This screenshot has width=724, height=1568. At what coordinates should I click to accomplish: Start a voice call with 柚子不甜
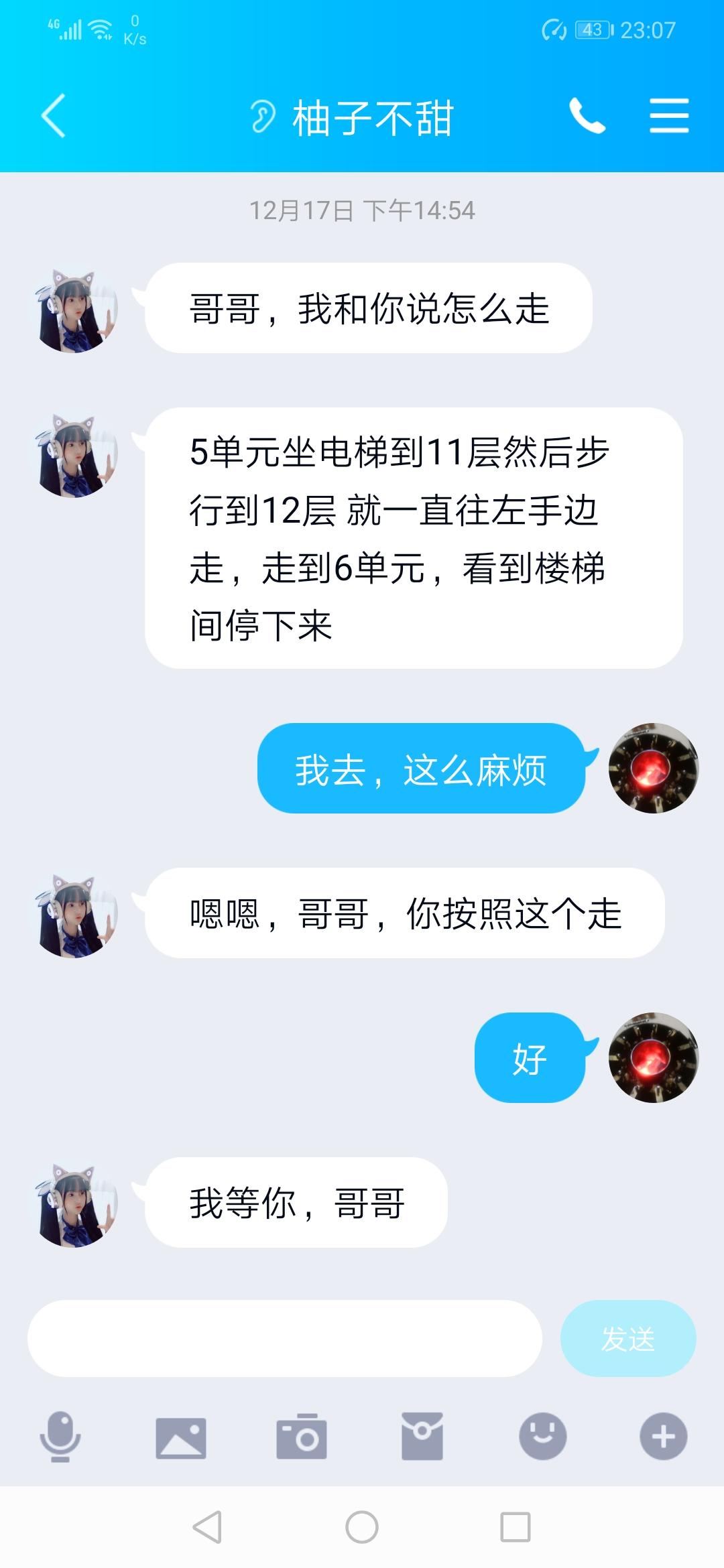[x=587, y=116]
